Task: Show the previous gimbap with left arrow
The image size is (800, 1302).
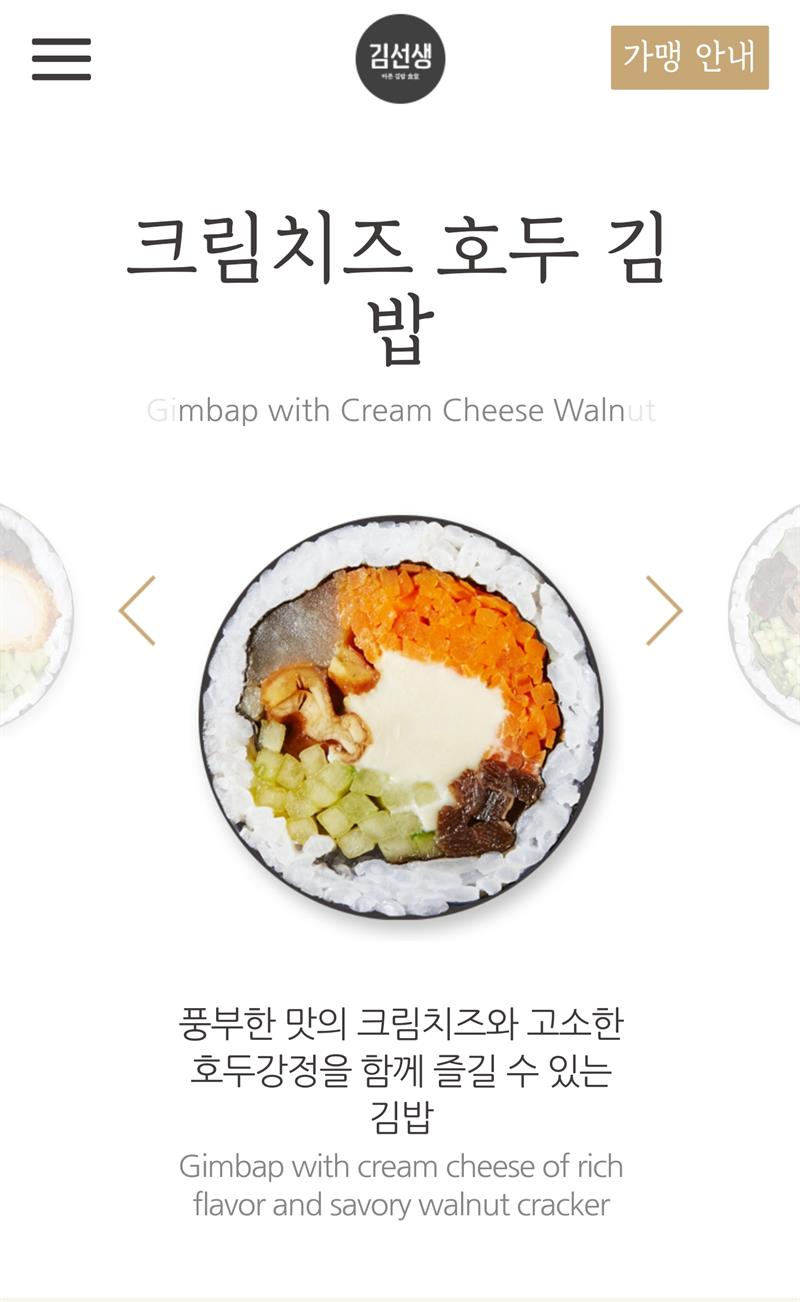Action: click(137, 610)
